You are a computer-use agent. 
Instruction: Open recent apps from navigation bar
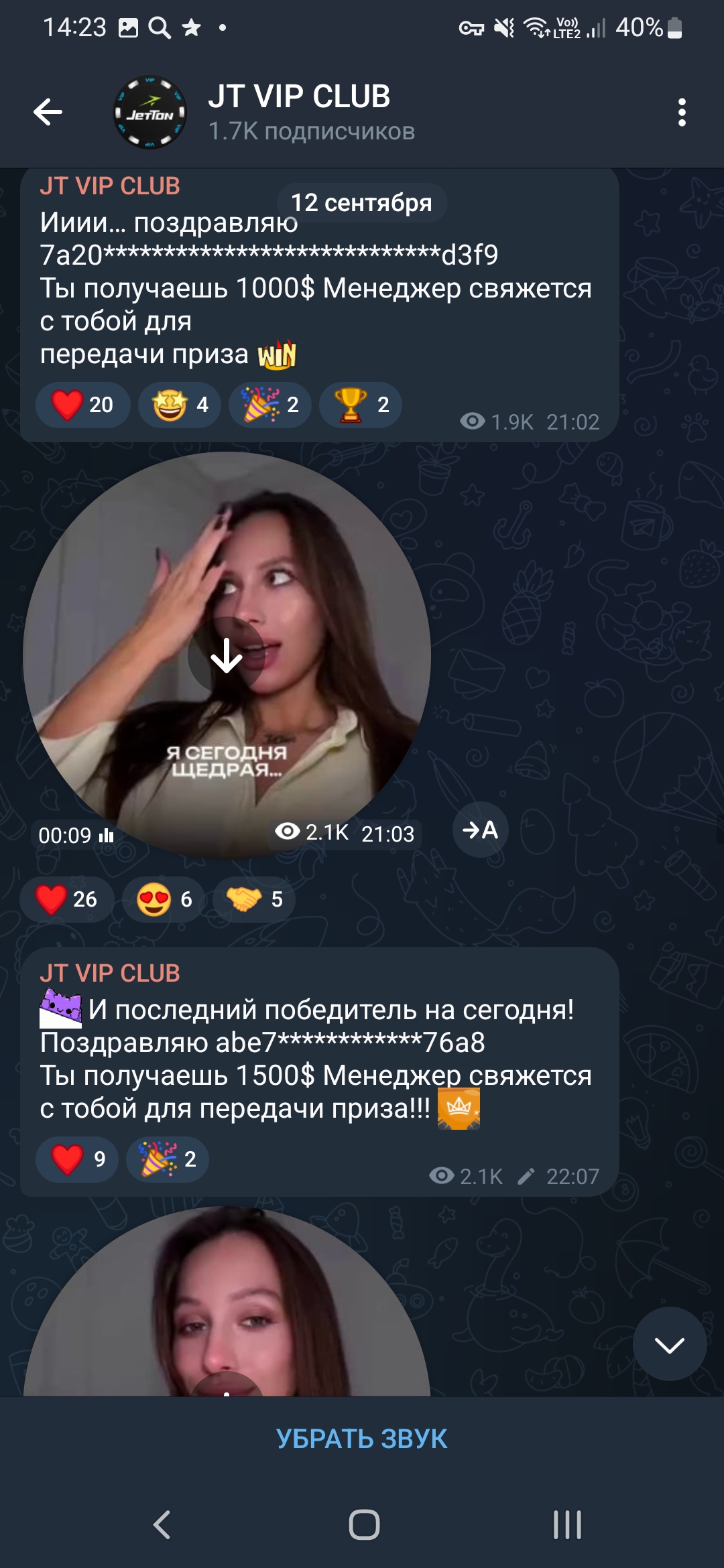(567, 1524)
